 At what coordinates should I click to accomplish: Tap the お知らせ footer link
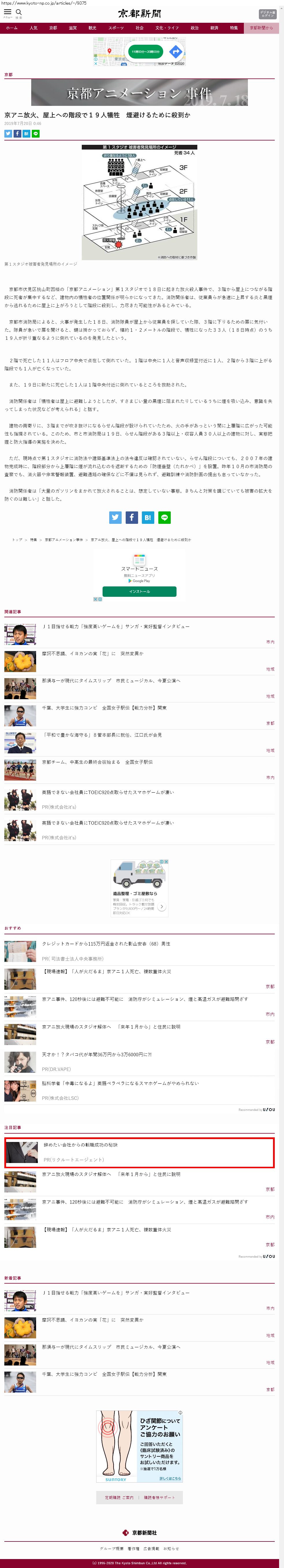tap(171, 1548)
